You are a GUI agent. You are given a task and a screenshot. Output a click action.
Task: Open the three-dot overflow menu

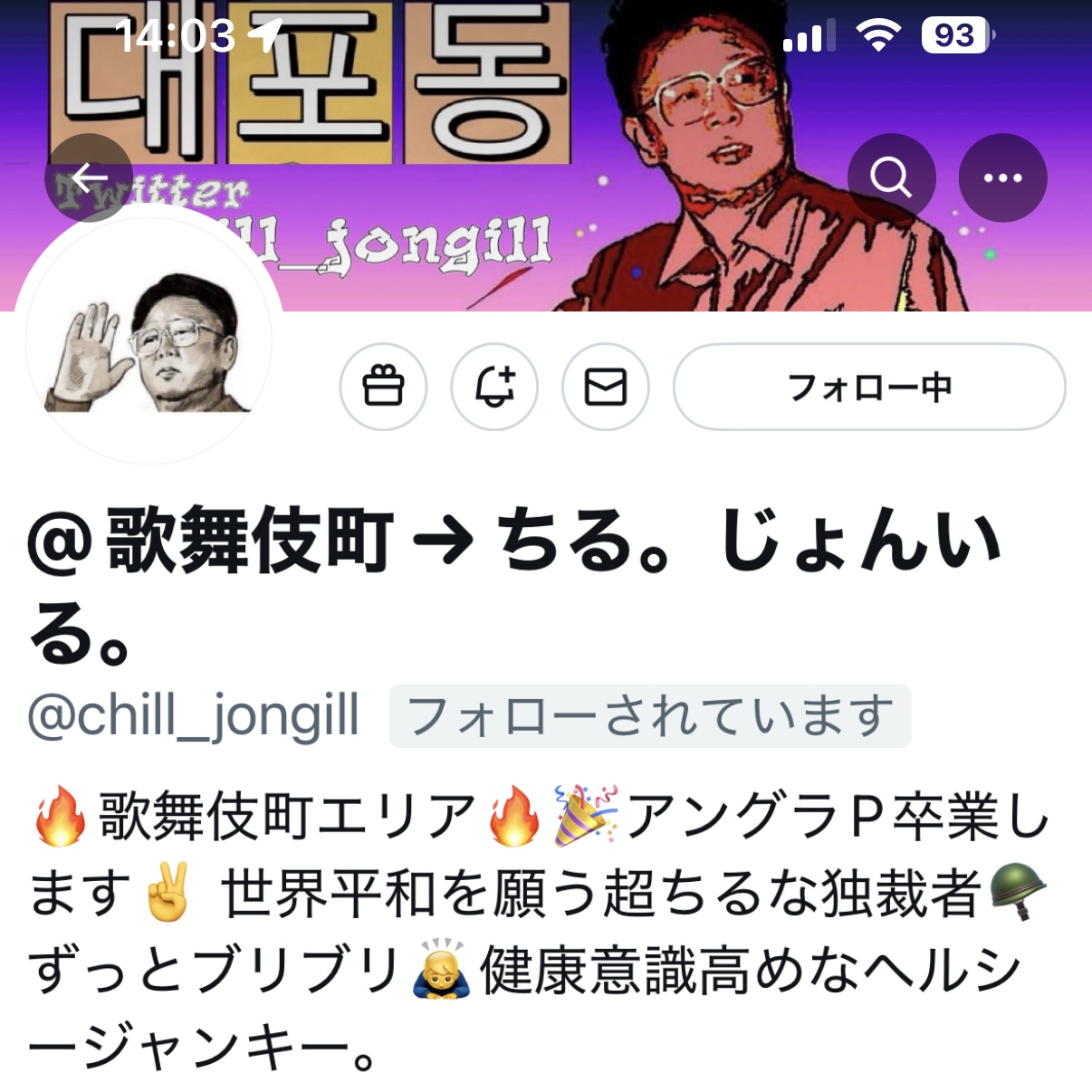pos(1002,177)
